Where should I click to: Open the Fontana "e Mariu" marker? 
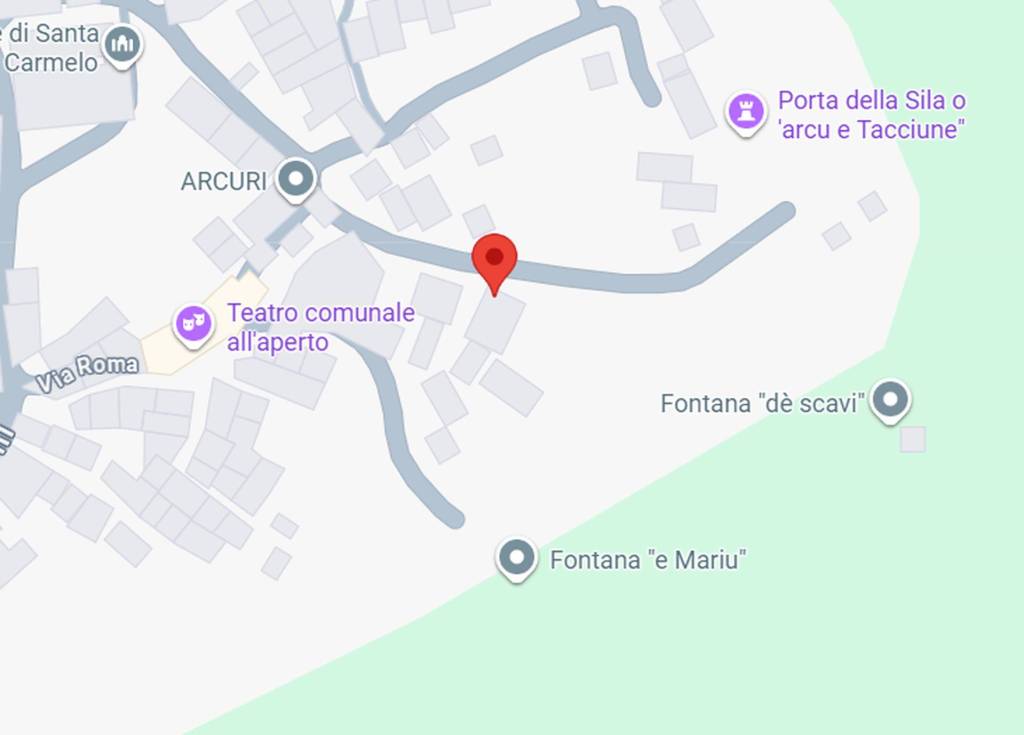click(517, 558)
